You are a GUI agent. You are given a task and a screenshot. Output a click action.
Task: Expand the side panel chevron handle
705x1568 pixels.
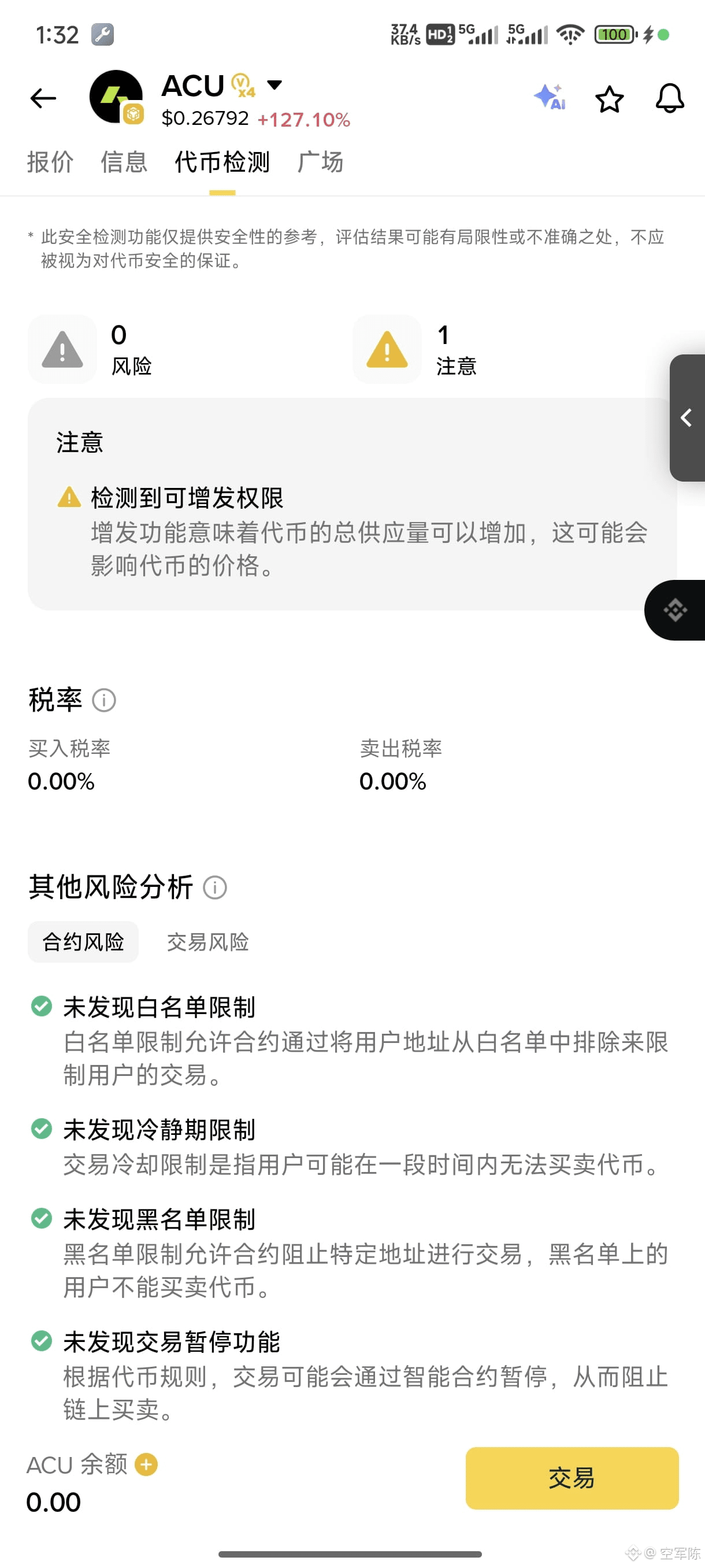(x=687, y=417)
